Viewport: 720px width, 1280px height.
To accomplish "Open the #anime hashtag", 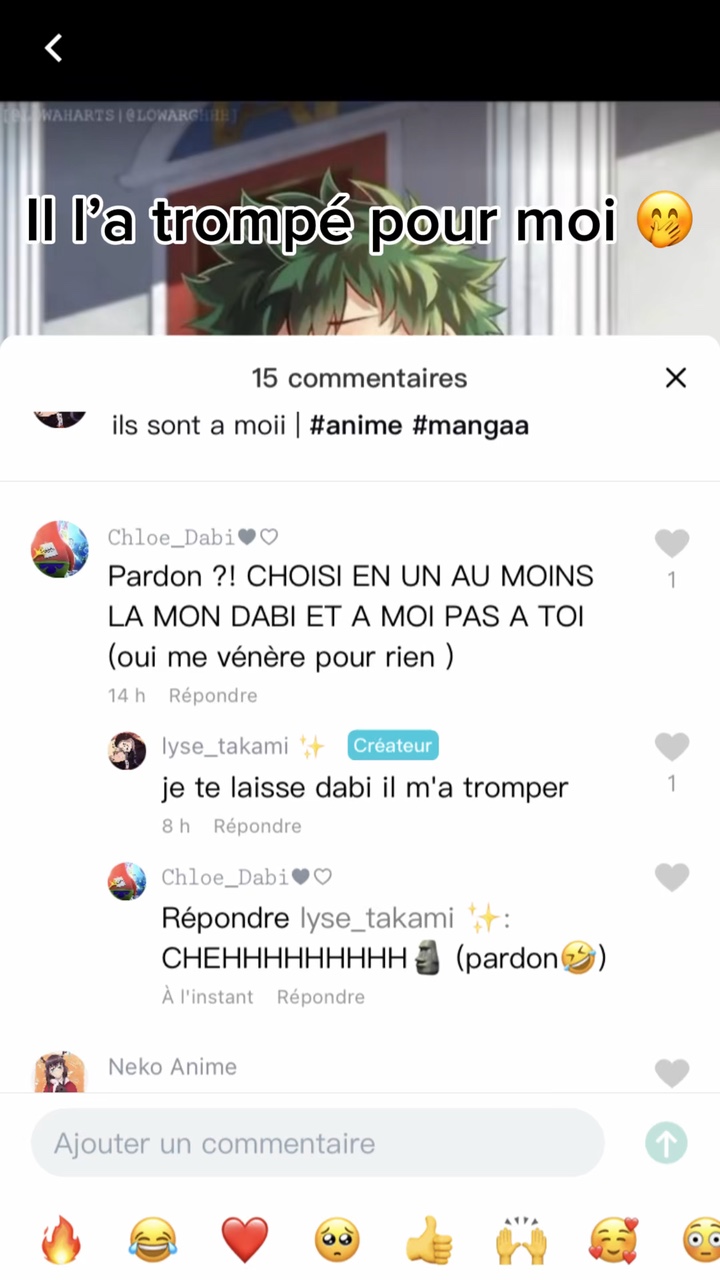I will 357,425.
